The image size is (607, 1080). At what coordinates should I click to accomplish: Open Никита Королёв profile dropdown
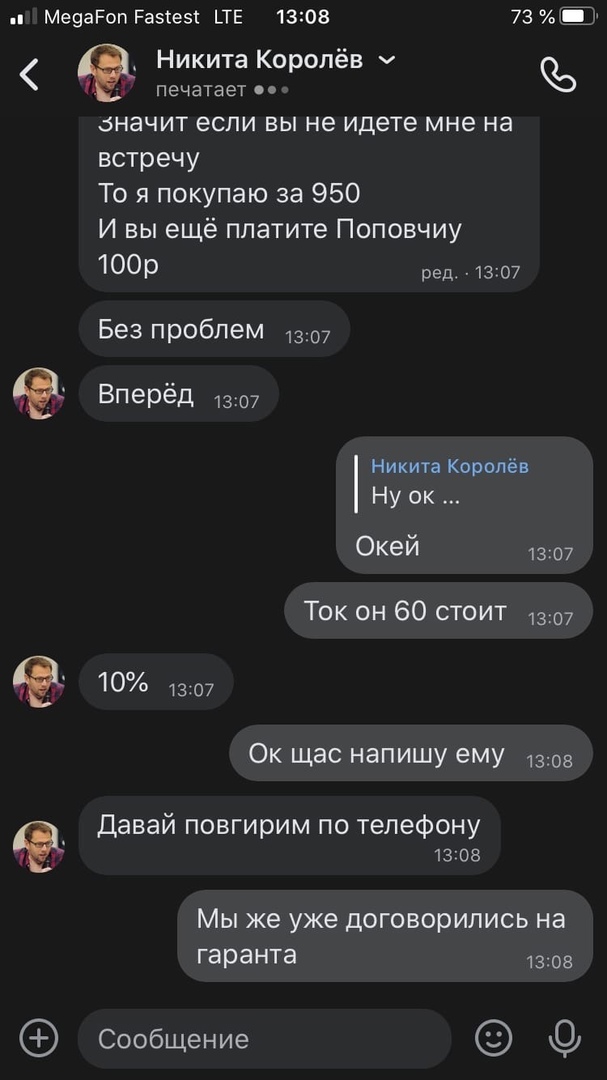(387, 60)
